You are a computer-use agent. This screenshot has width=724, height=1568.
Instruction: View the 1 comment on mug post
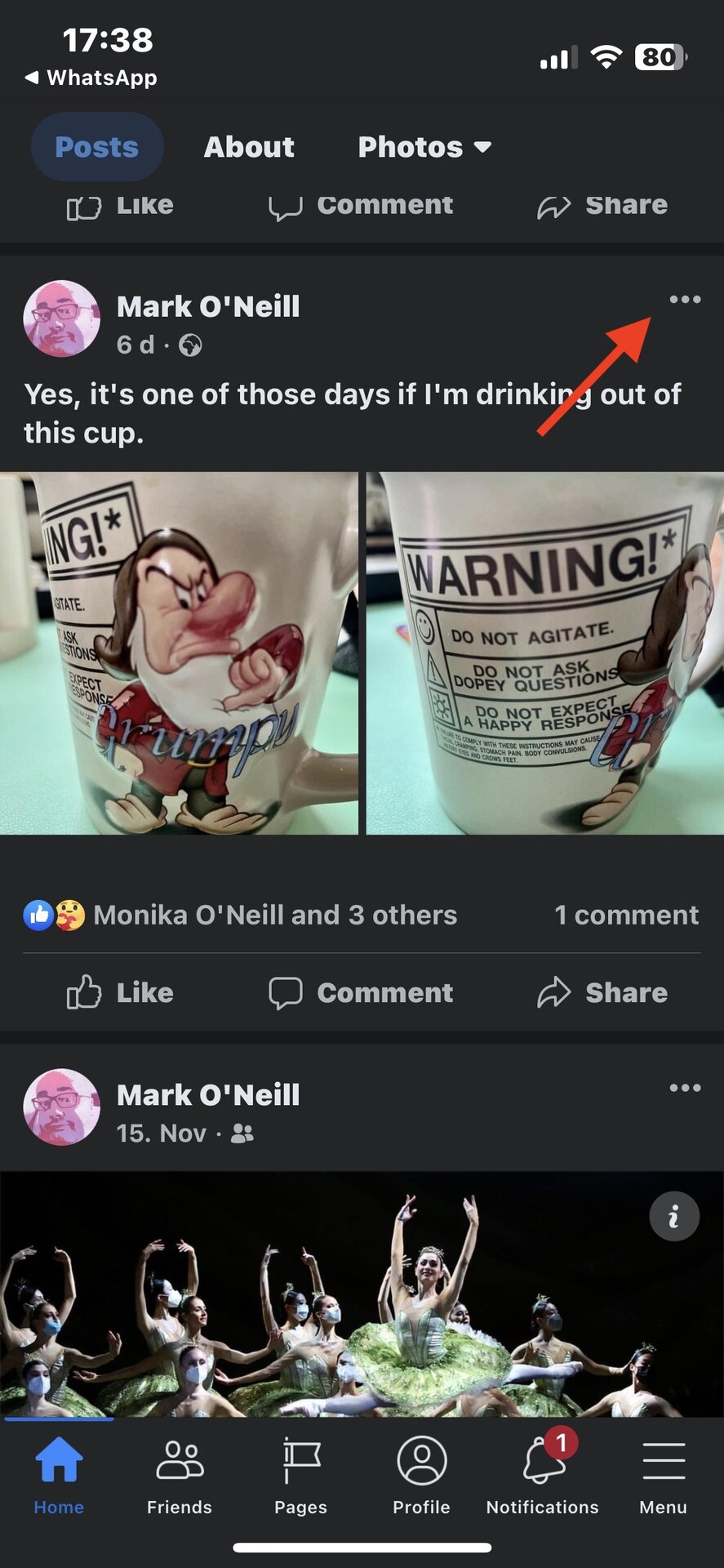coord(626,915)
